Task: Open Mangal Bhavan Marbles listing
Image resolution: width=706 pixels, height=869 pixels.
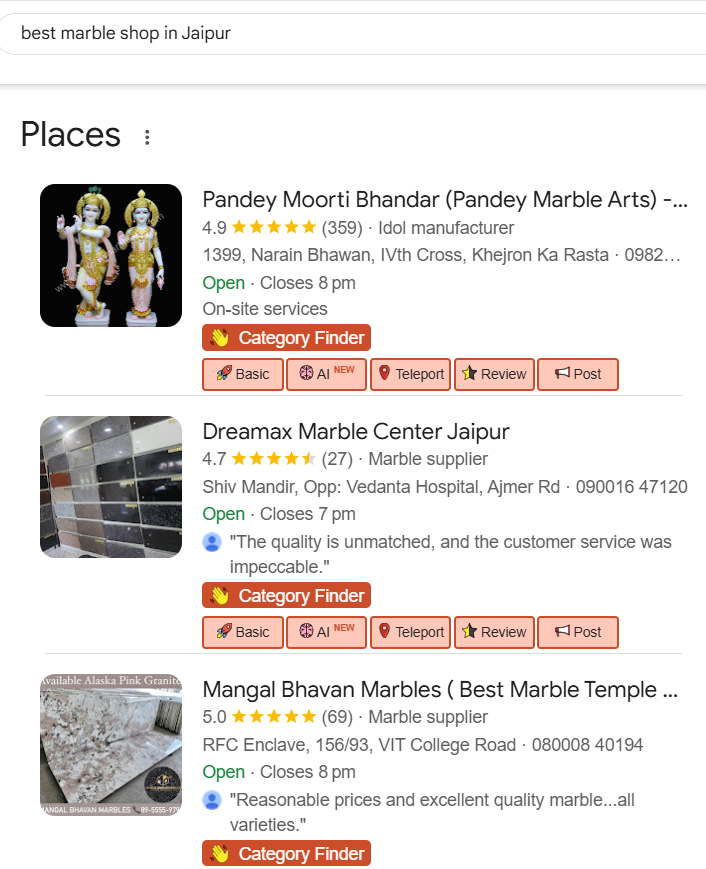Action: tap(441, 690)
